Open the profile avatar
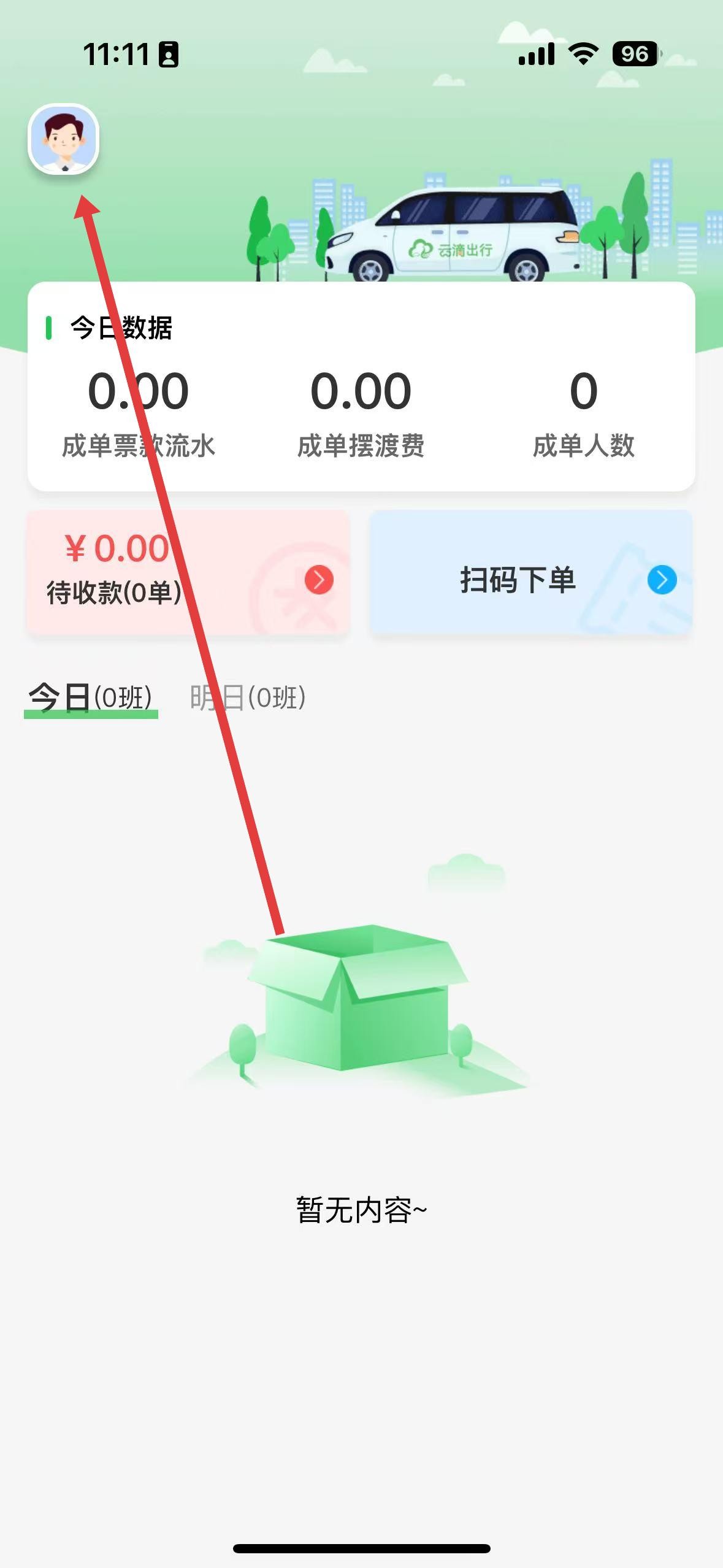Image resolution: width=723 pixels, height=1568 pixels. (63, 139)
